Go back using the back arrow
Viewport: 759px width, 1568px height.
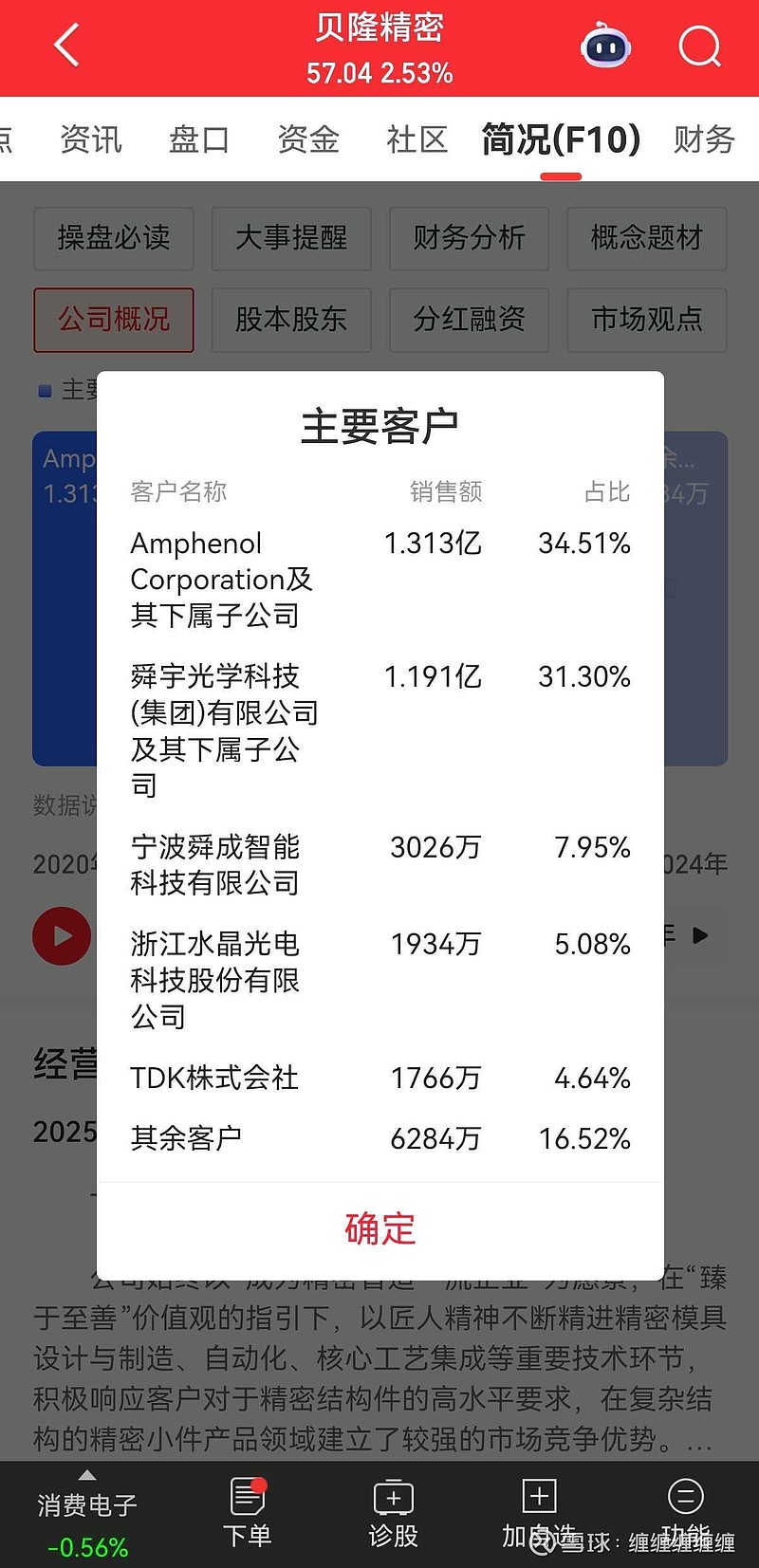(65, 46)
